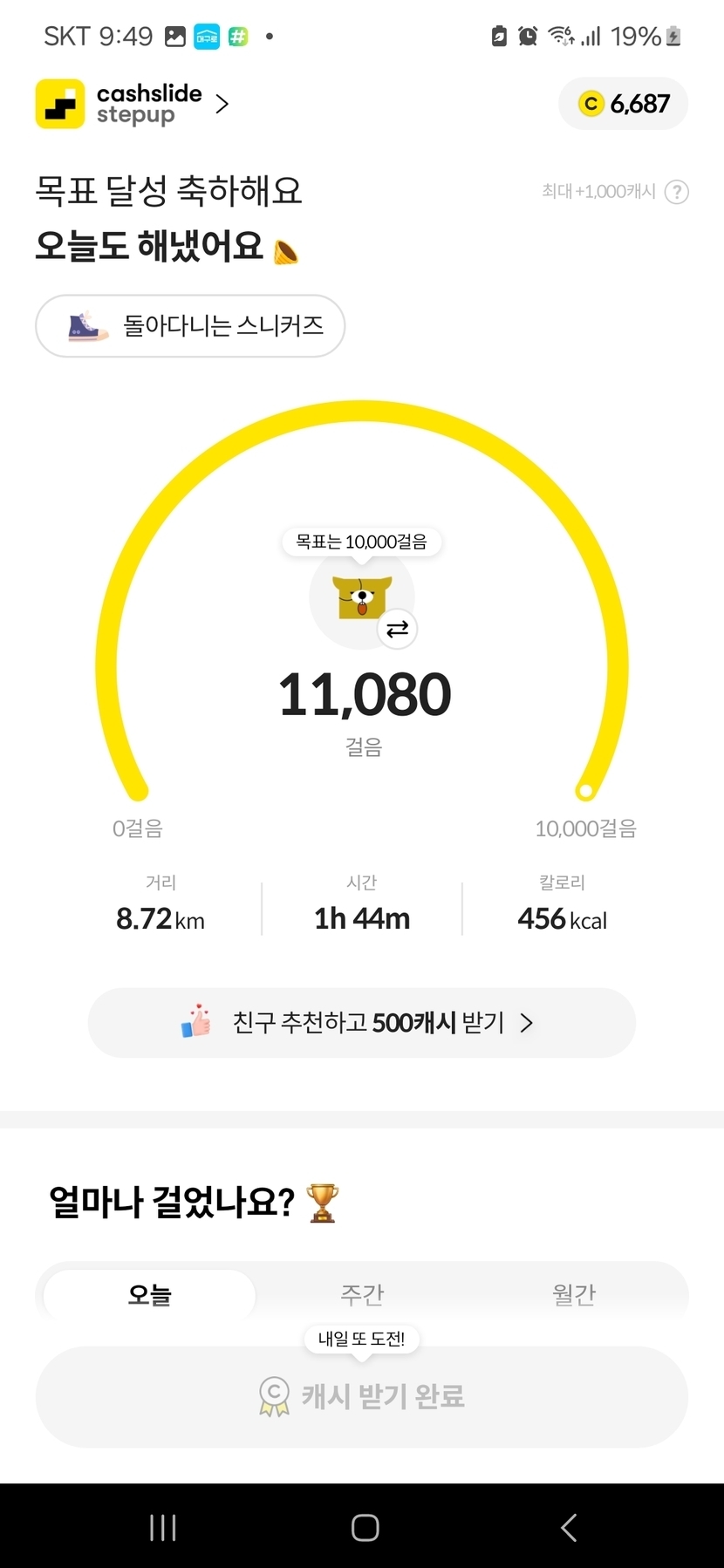Image resolution: width=724 pixels, height=1568 pixels.
Task: Open the 돌아다니는 스니커즈 chip
Action: coord(190,326)
